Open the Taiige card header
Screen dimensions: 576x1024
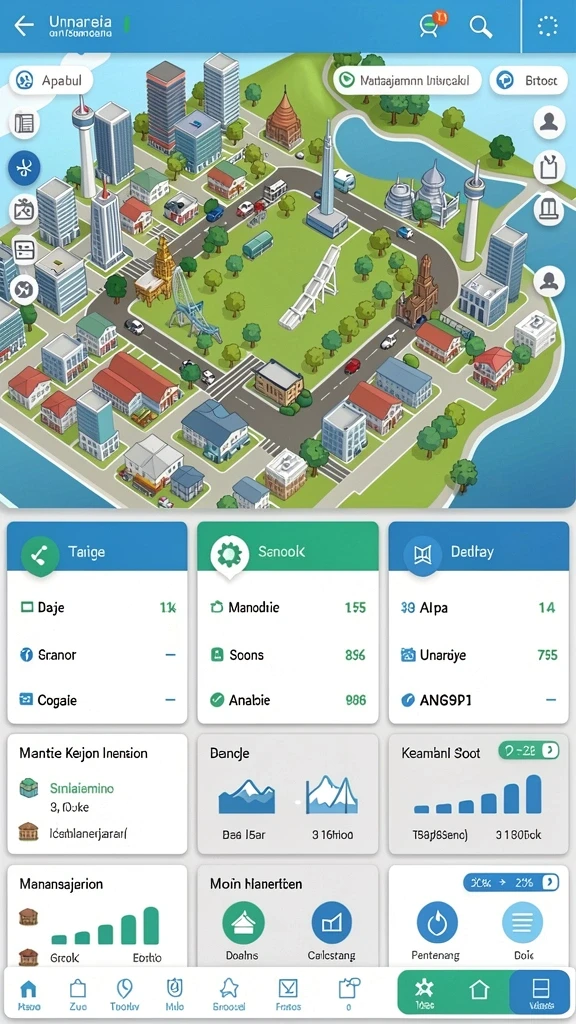pos(97,551)
